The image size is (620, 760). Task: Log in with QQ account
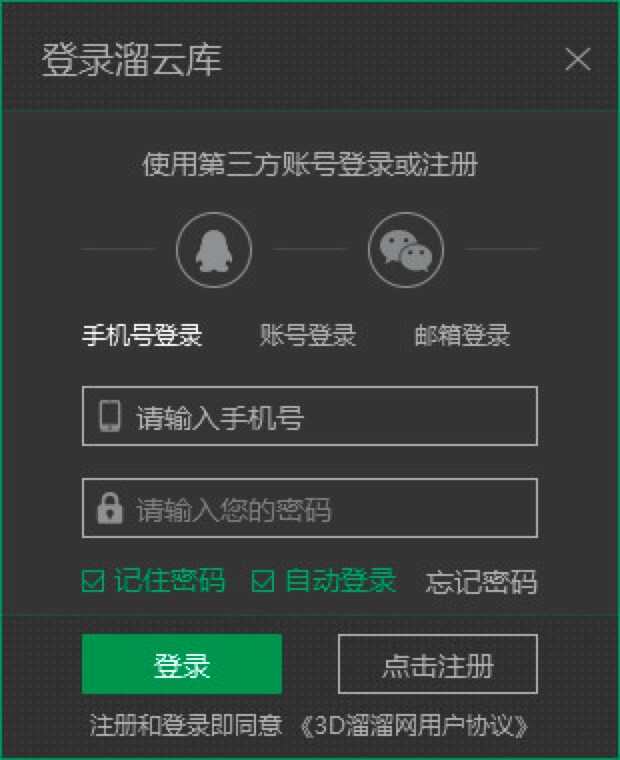click(x=214, y=249)
